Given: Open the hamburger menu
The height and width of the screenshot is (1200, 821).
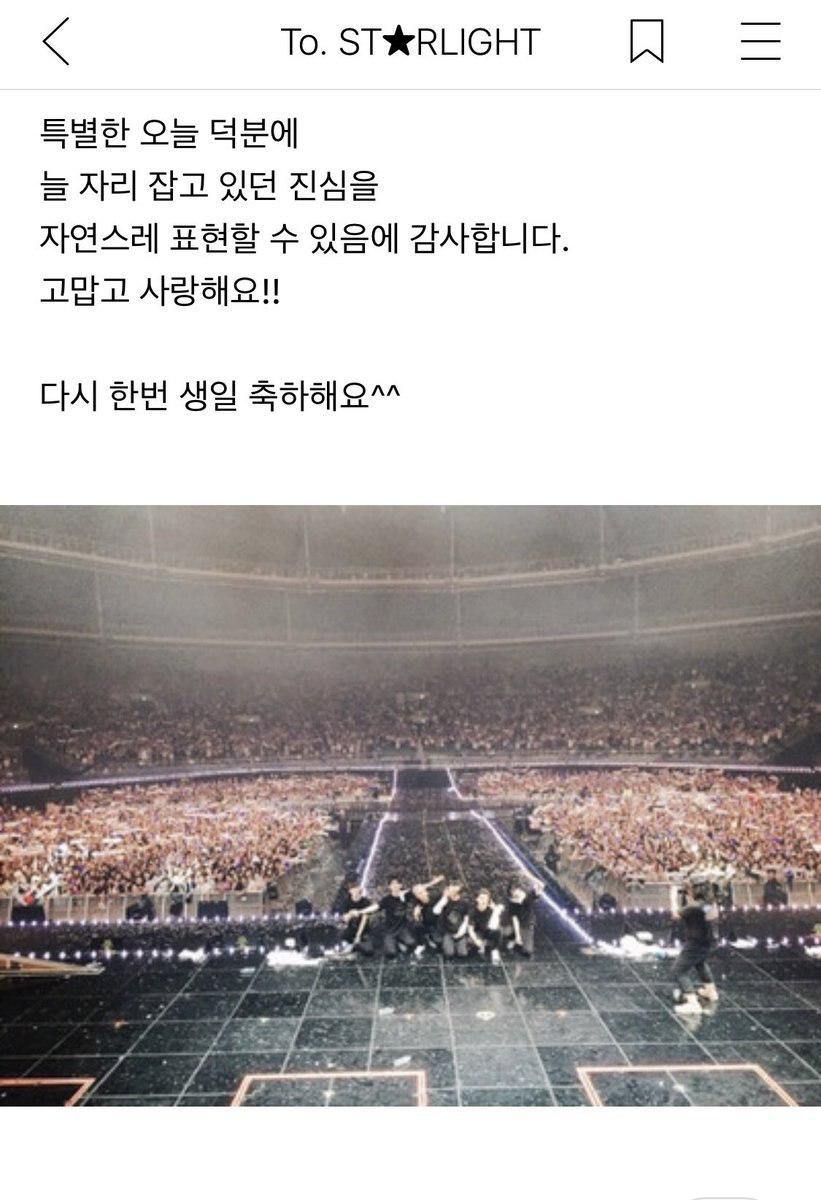Looking at the screenshot, I should pos(760,42).
